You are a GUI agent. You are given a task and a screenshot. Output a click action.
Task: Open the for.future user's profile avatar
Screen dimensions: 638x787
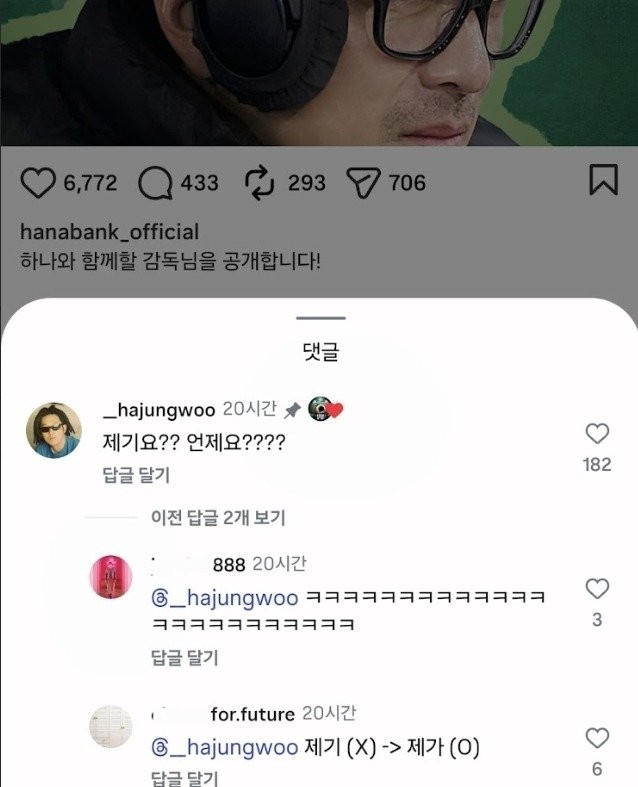point(111,727)
